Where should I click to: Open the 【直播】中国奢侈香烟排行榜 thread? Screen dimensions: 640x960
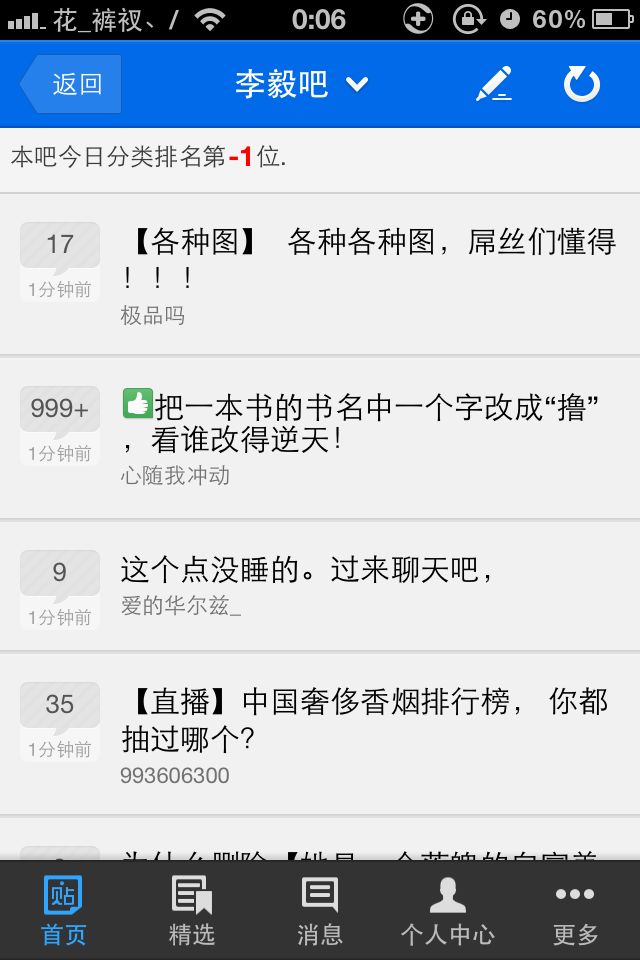320,734
